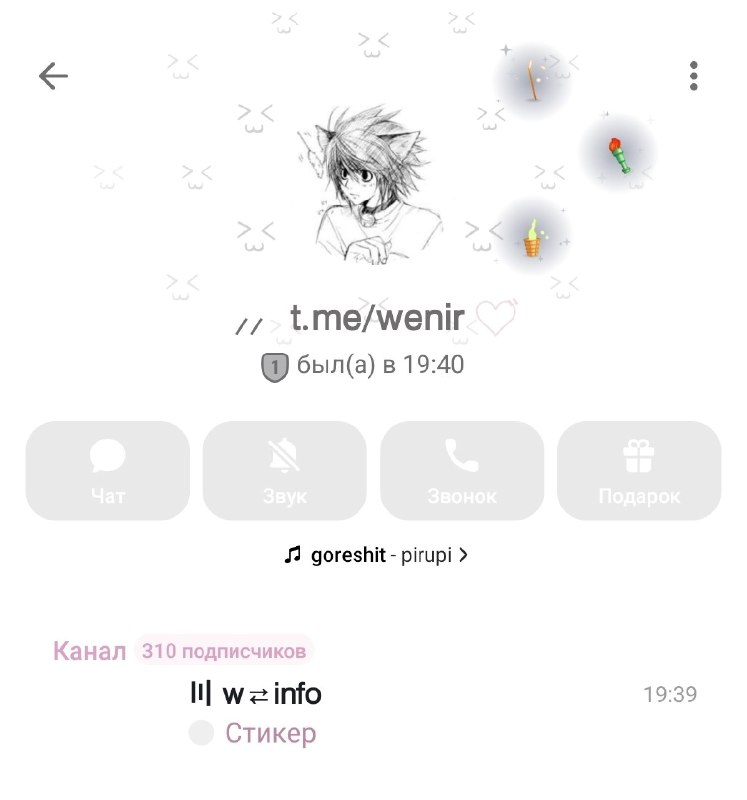
Task: Go back using the arrow icon
Action: click(x=53, y=76)
